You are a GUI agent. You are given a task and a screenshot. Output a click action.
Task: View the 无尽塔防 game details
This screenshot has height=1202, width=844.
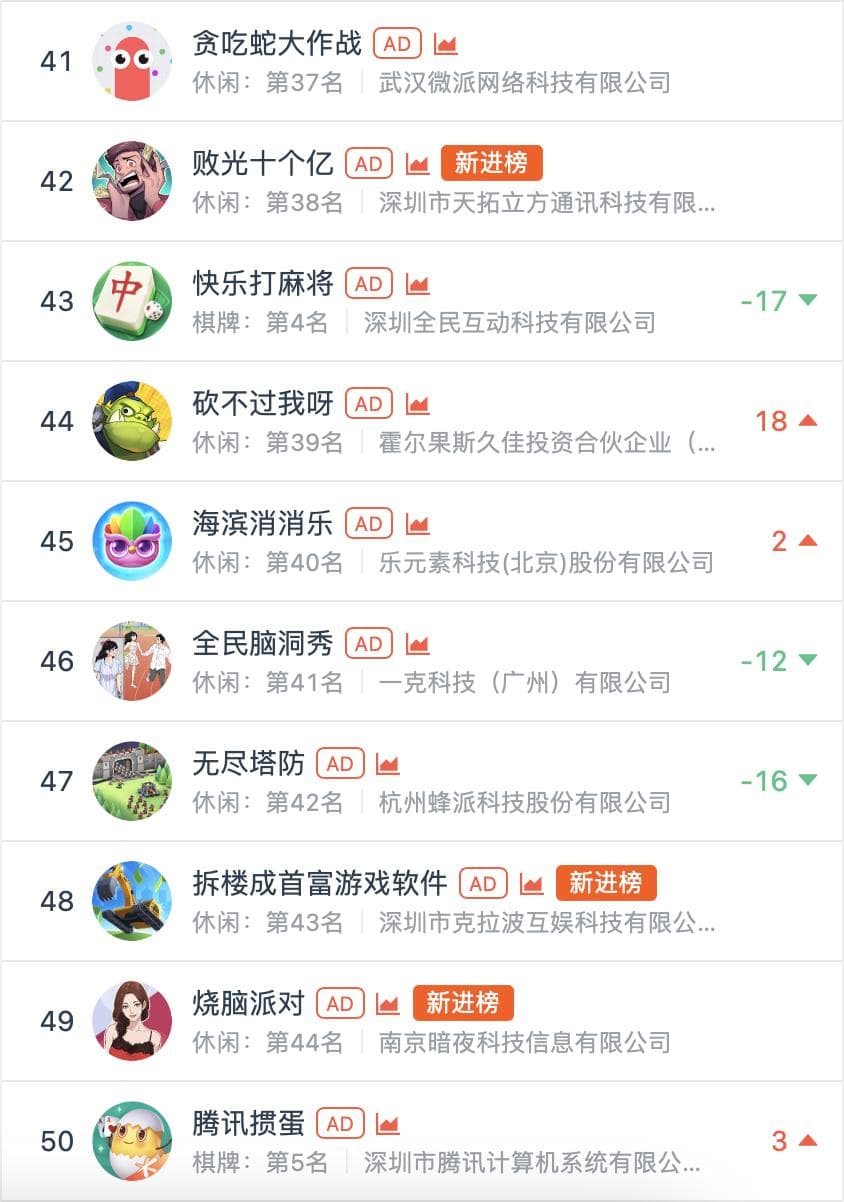(248, 764)
